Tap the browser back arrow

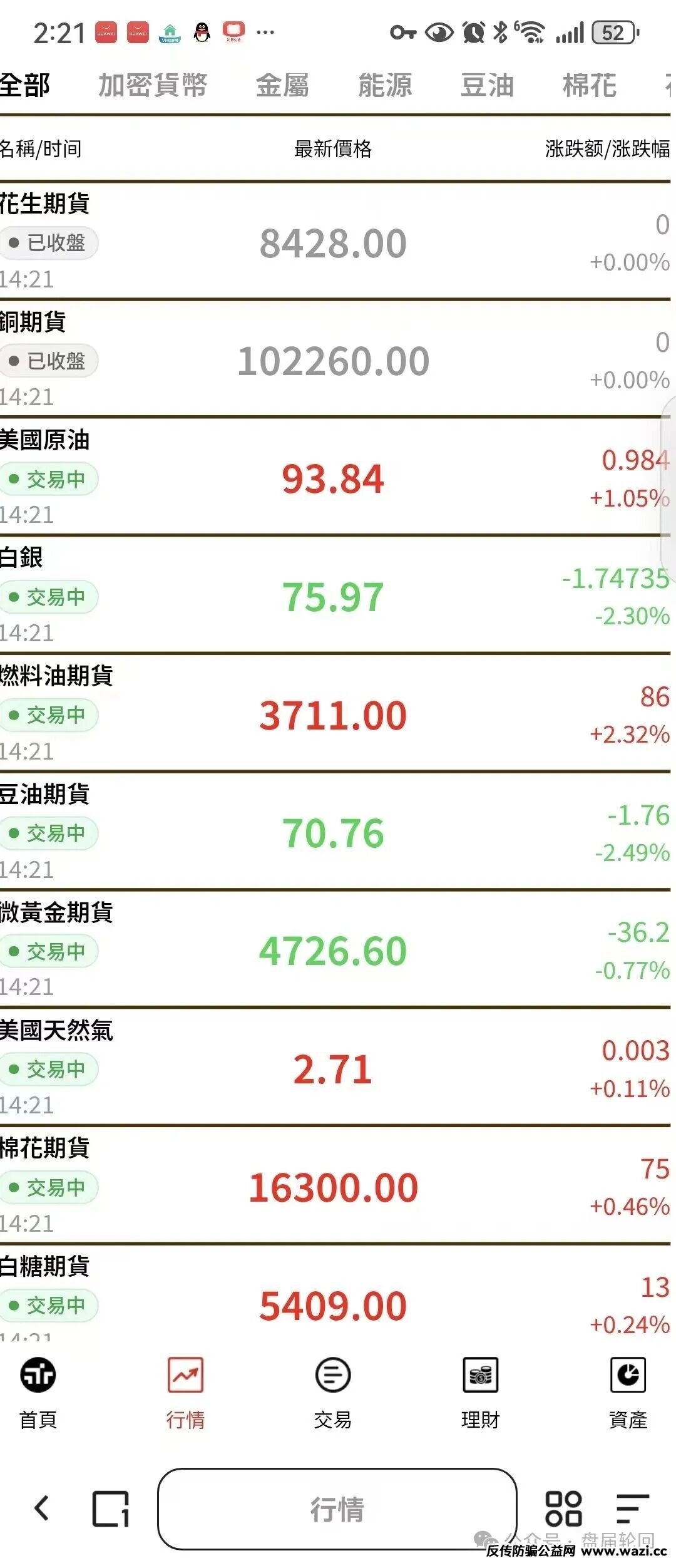coord(42,1508)
